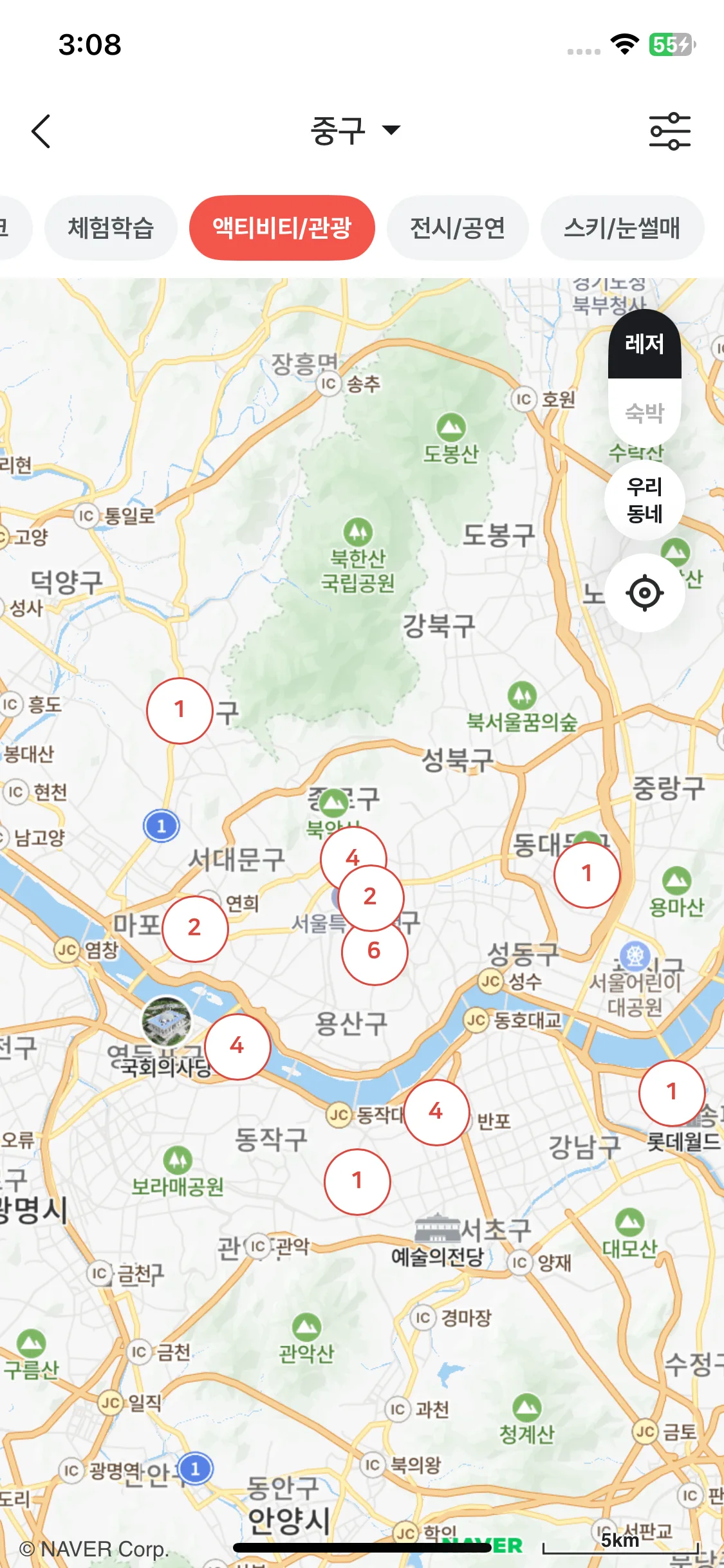Keep 레저 selected in layer switcher
The width and height of the screenshot is (724, 1568).
[x=644, y=345]
